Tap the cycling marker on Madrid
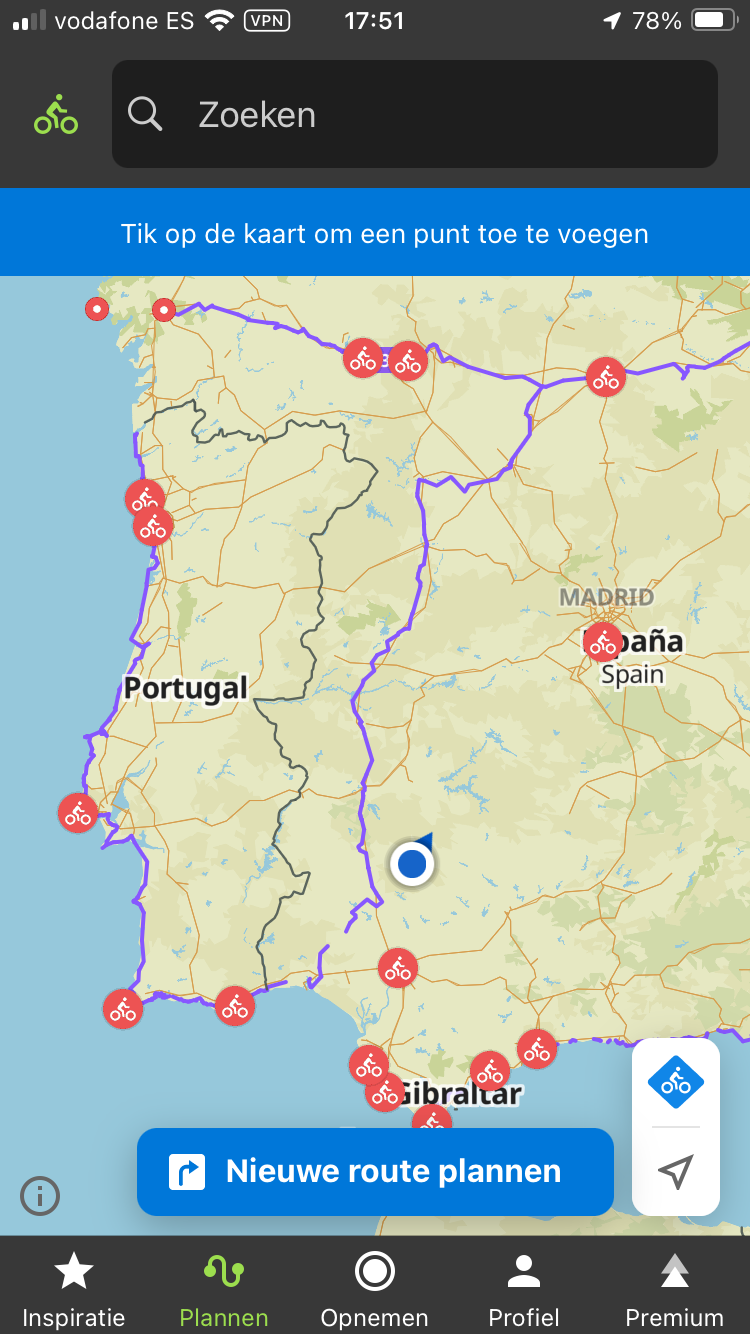This screenshot has height=1334, width=750. [x=603, y=642]
